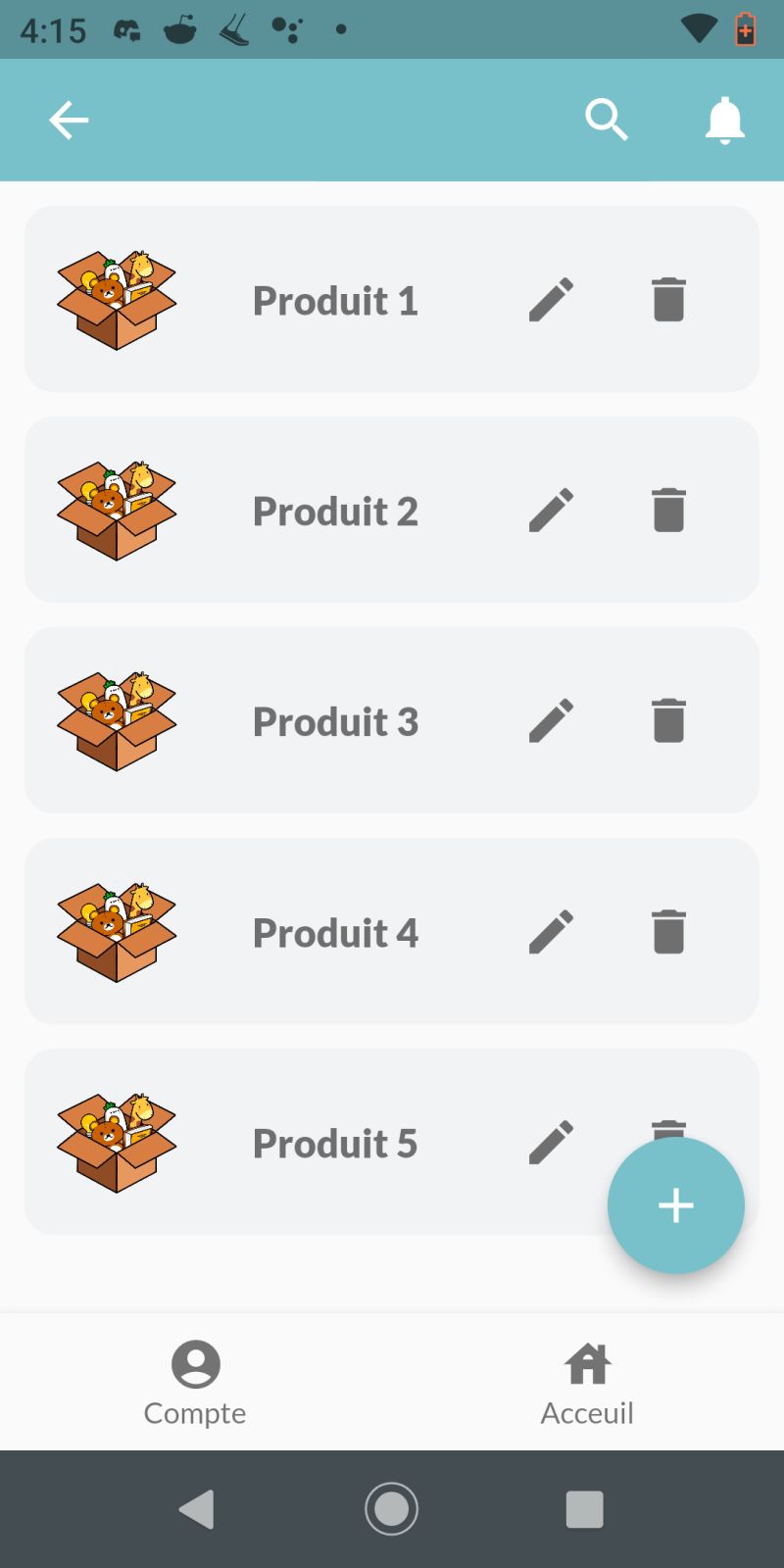Edit Produit 5 with the pencil icon

[x=551, y=1143]
